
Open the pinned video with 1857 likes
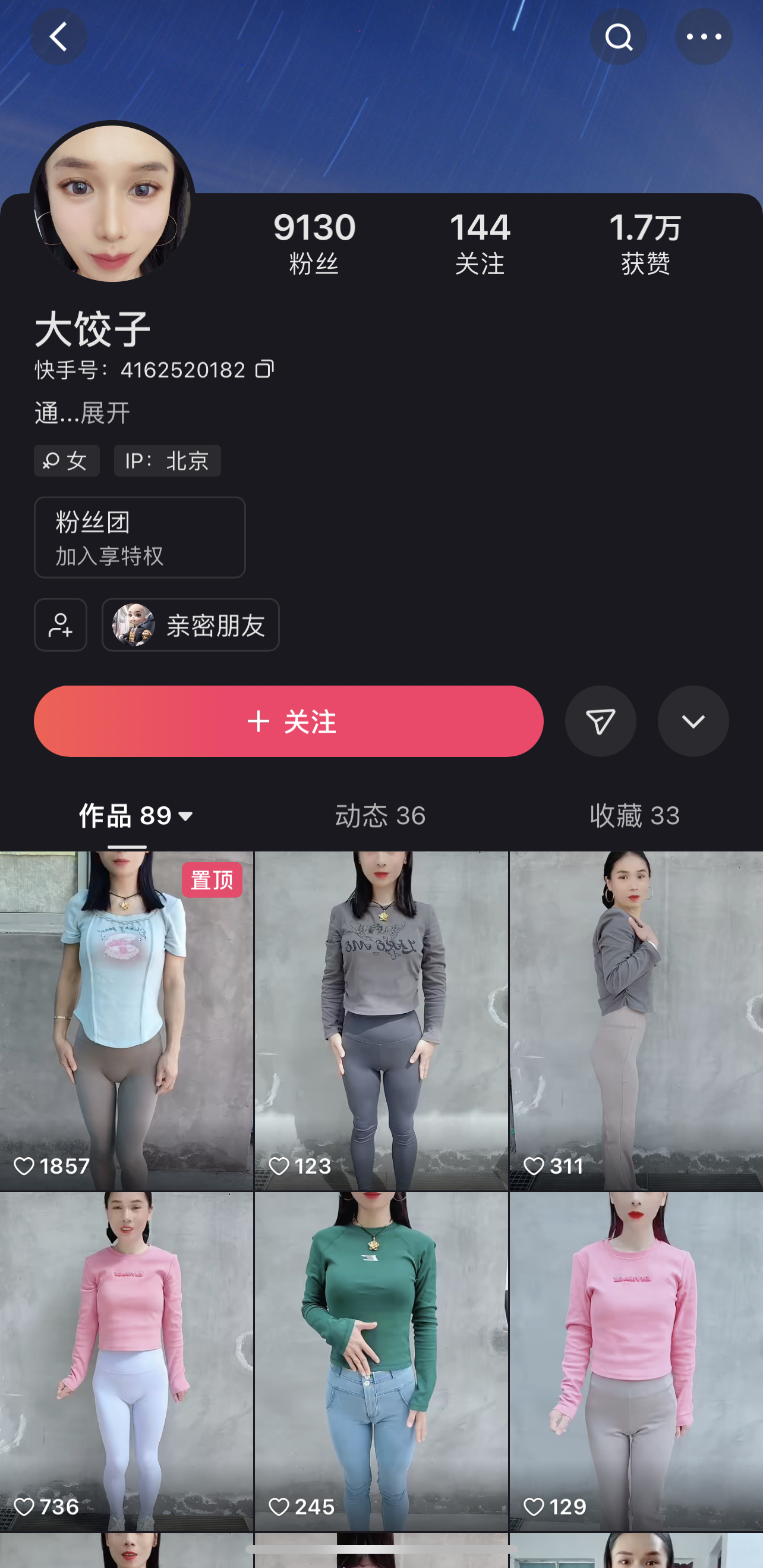click(127, 1020)
